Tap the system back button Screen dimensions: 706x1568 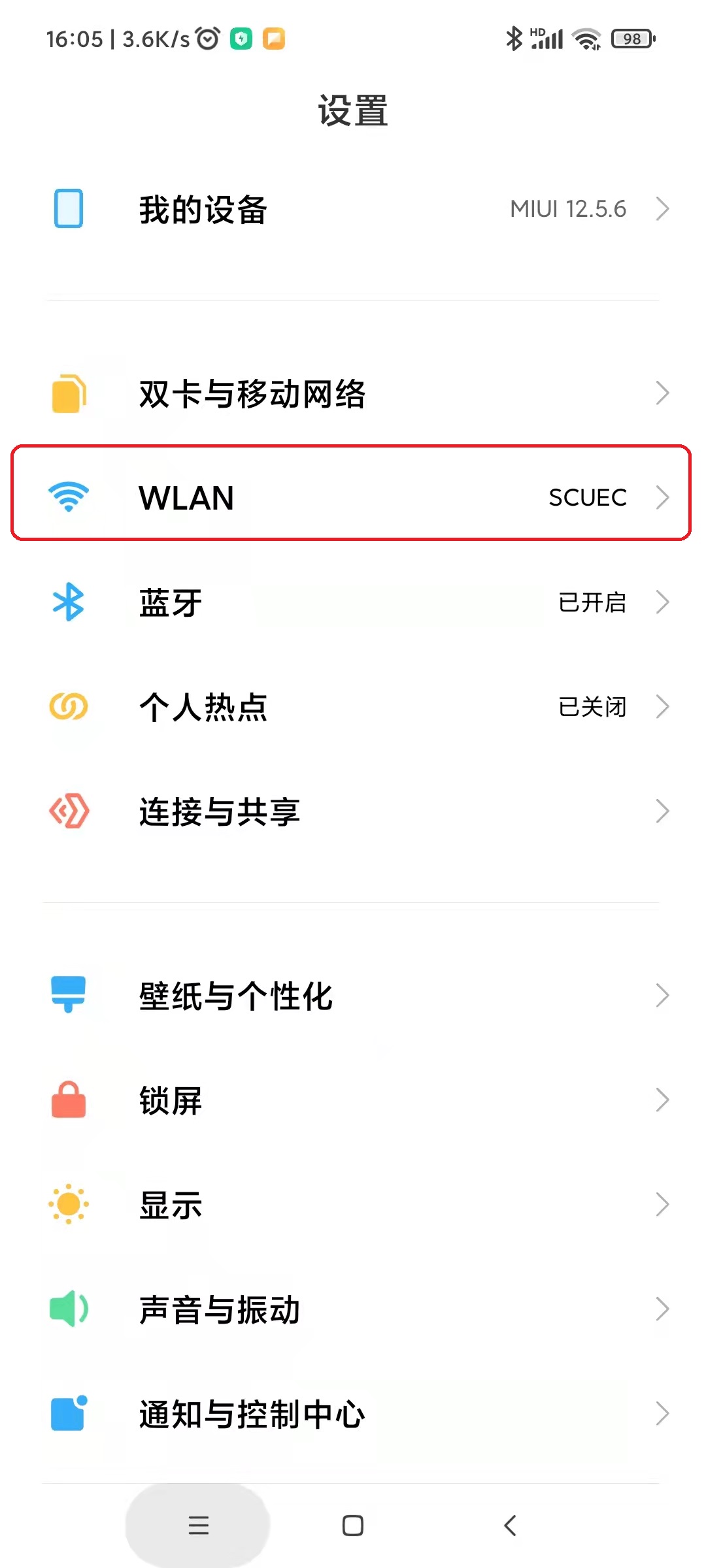(x=510, y=1526)
